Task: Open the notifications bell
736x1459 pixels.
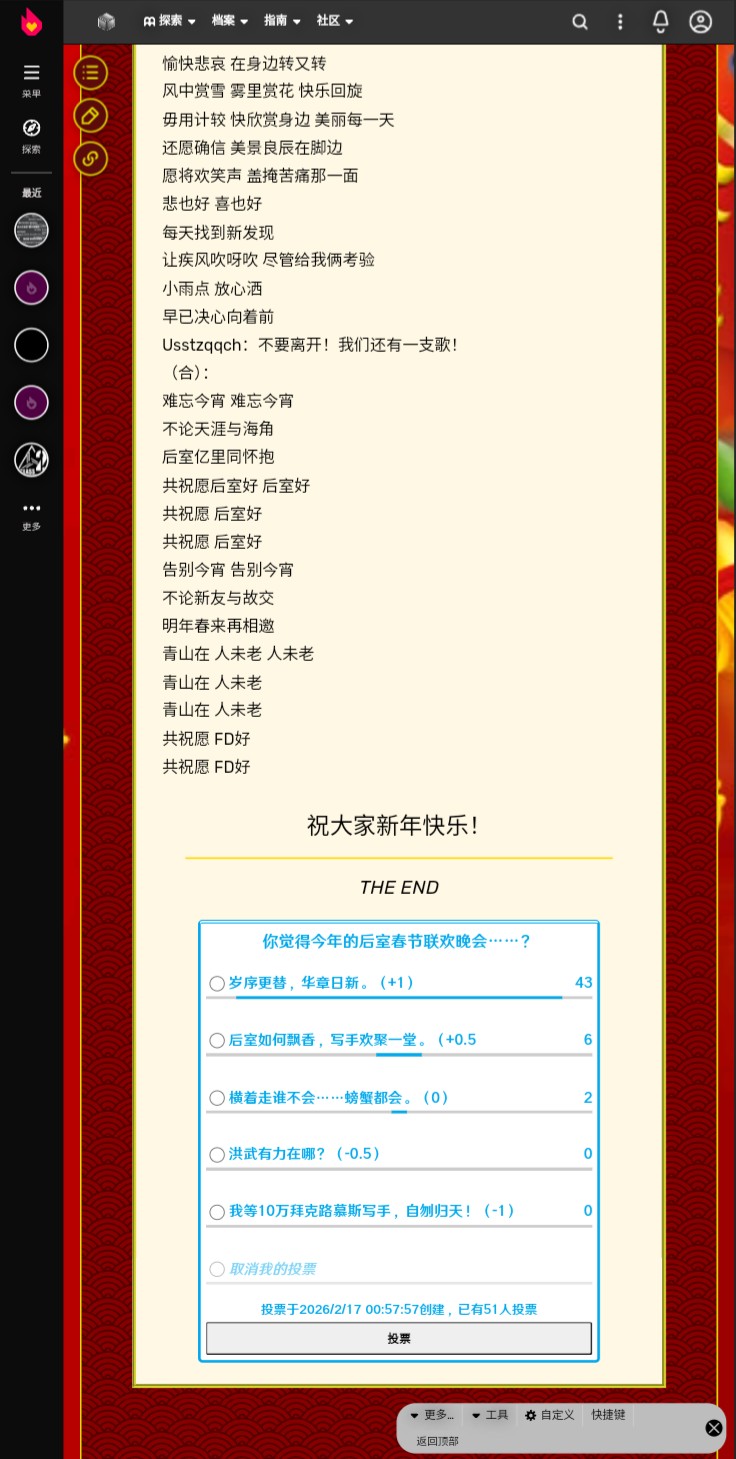Action: point(661,22)
